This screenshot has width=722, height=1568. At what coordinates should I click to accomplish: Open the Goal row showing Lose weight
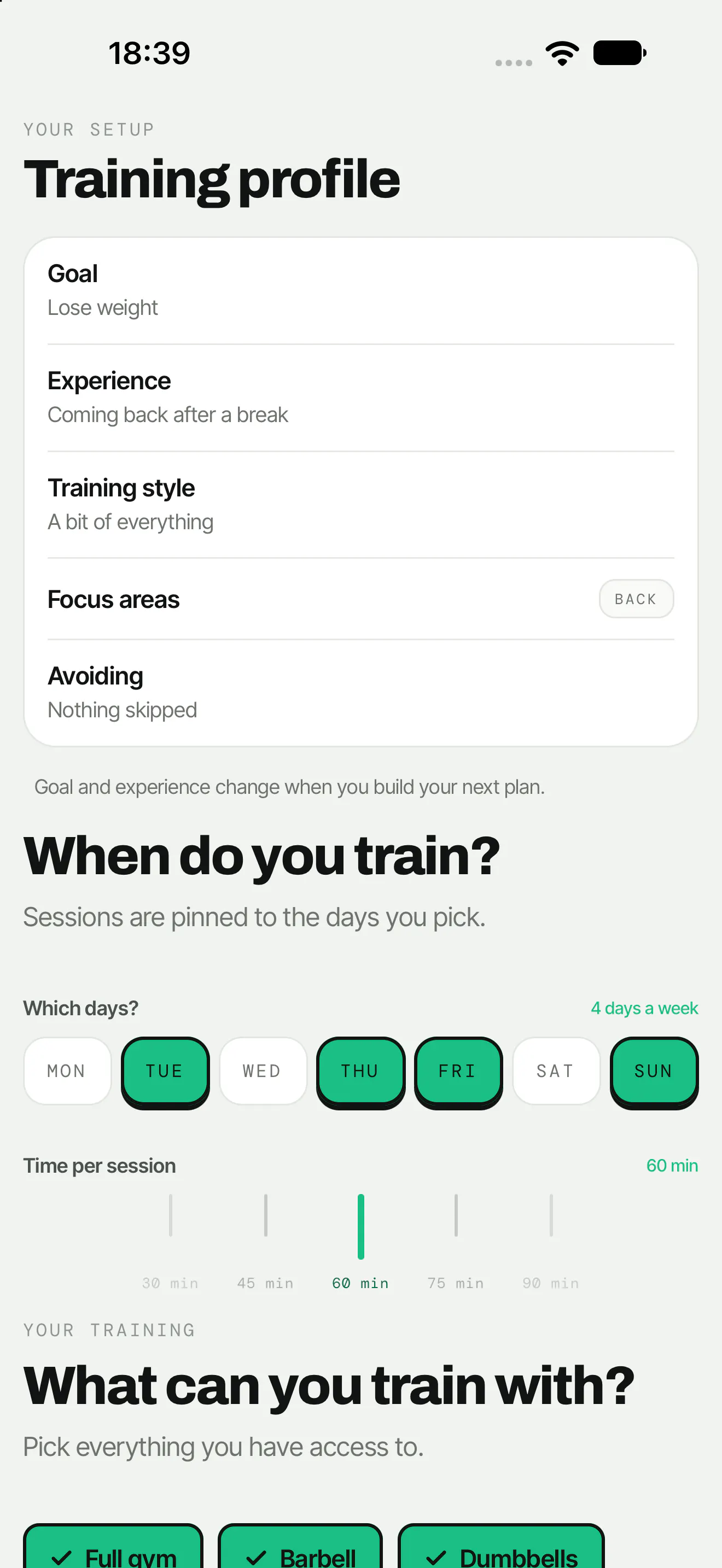[x=360, y=291]
